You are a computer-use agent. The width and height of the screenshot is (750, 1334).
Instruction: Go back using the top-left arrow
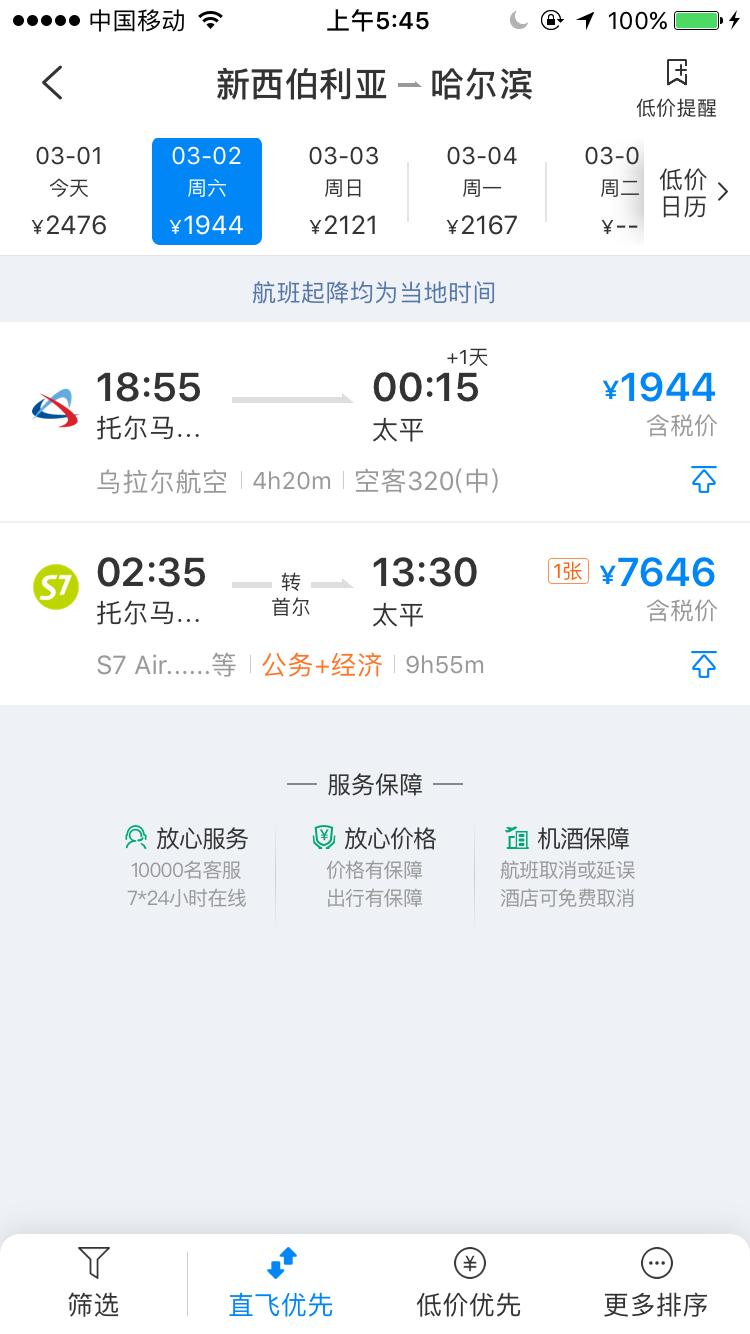click(53, 83)
